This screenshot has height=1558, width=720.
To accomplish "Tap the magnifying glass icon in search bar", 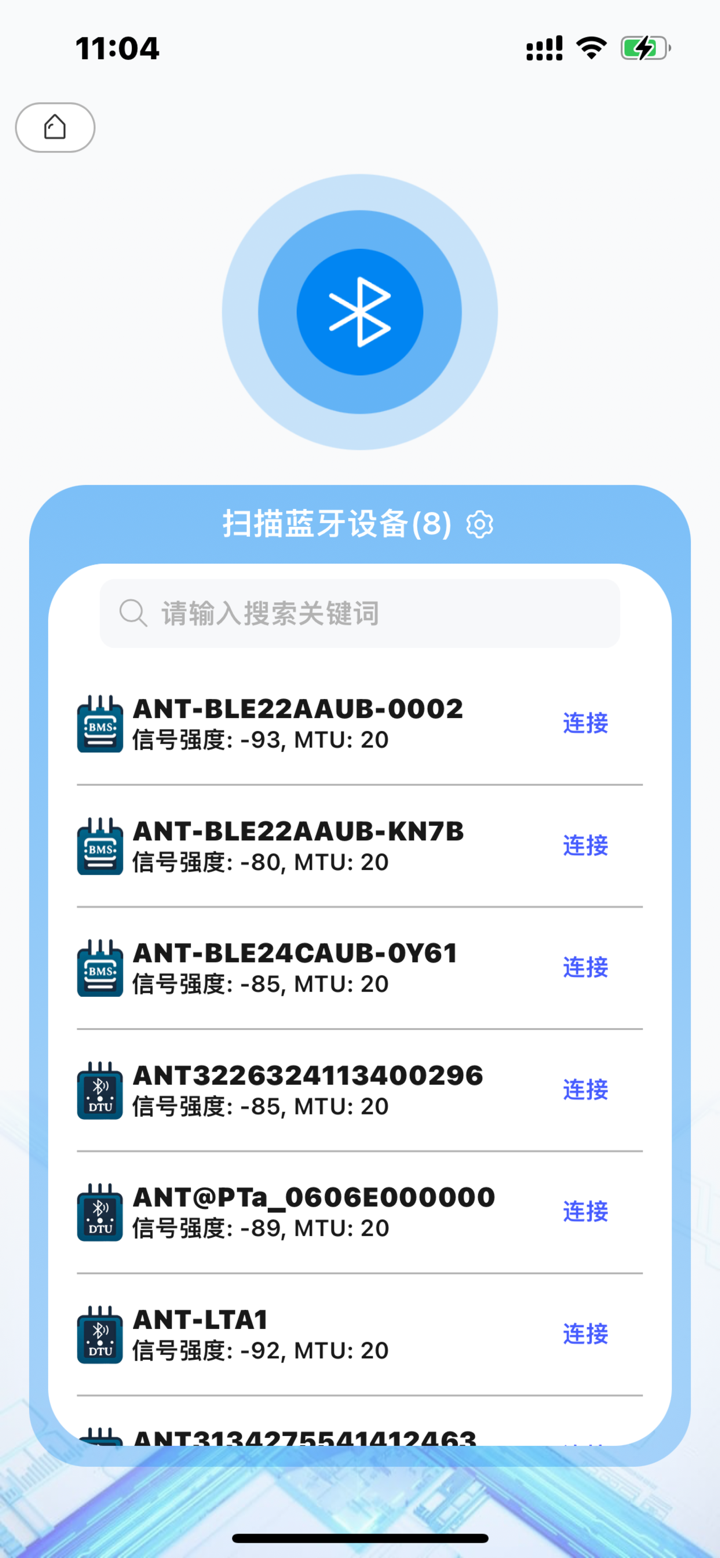I will pyautogui.click(x=132, y=613).
